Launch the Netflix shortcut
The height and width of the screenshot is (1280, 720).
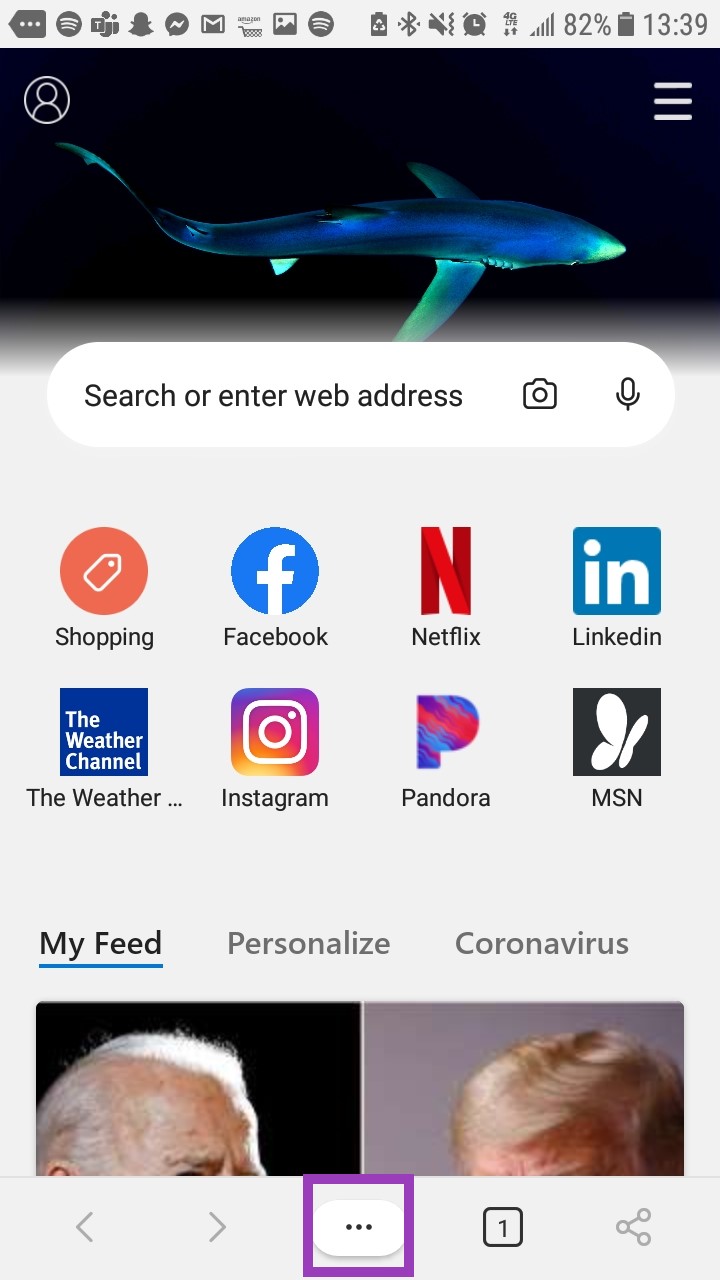(x=446, y=571)
